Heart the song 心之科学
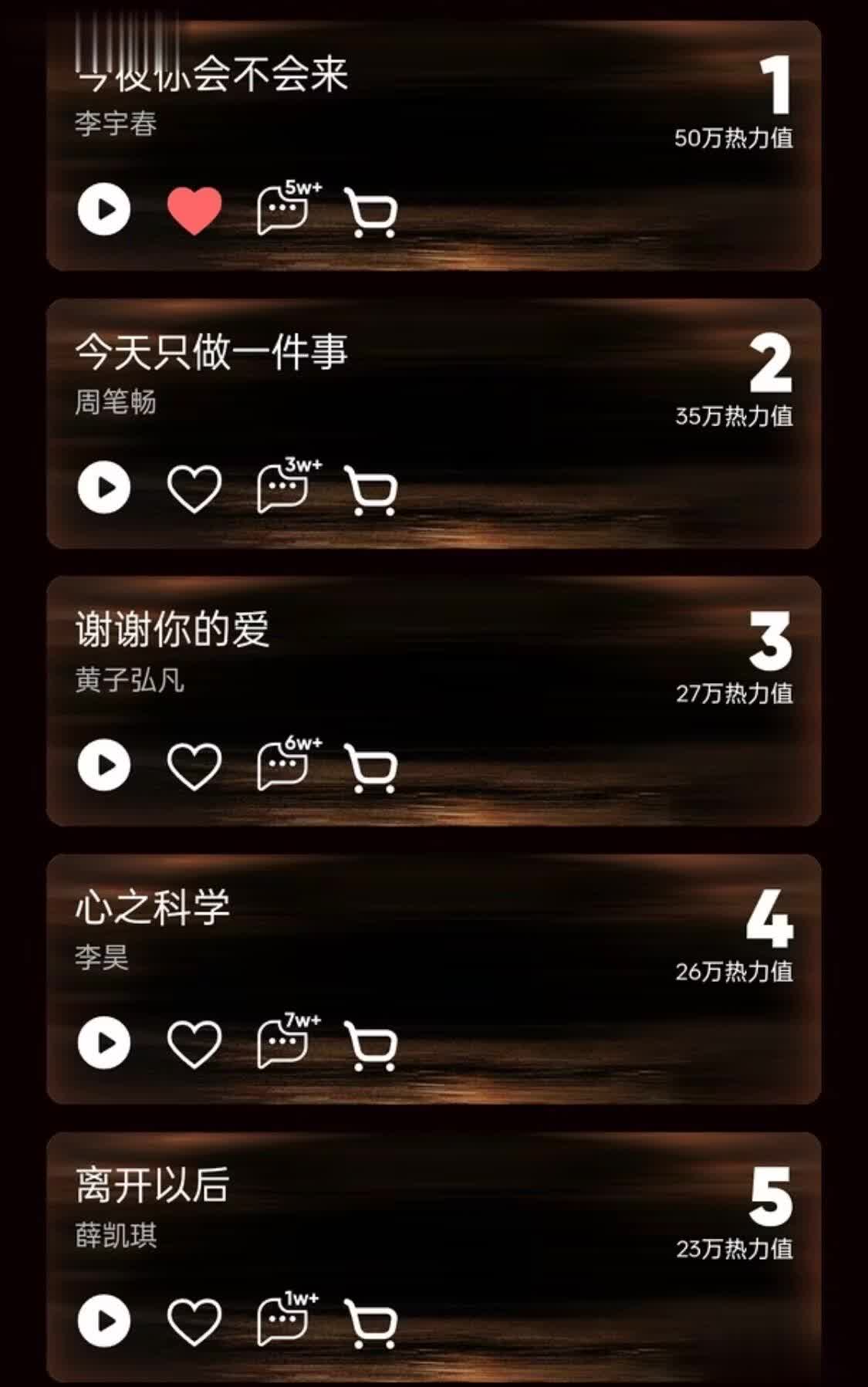This screenshot has height=1387, width=868. tap(194, 1044)
